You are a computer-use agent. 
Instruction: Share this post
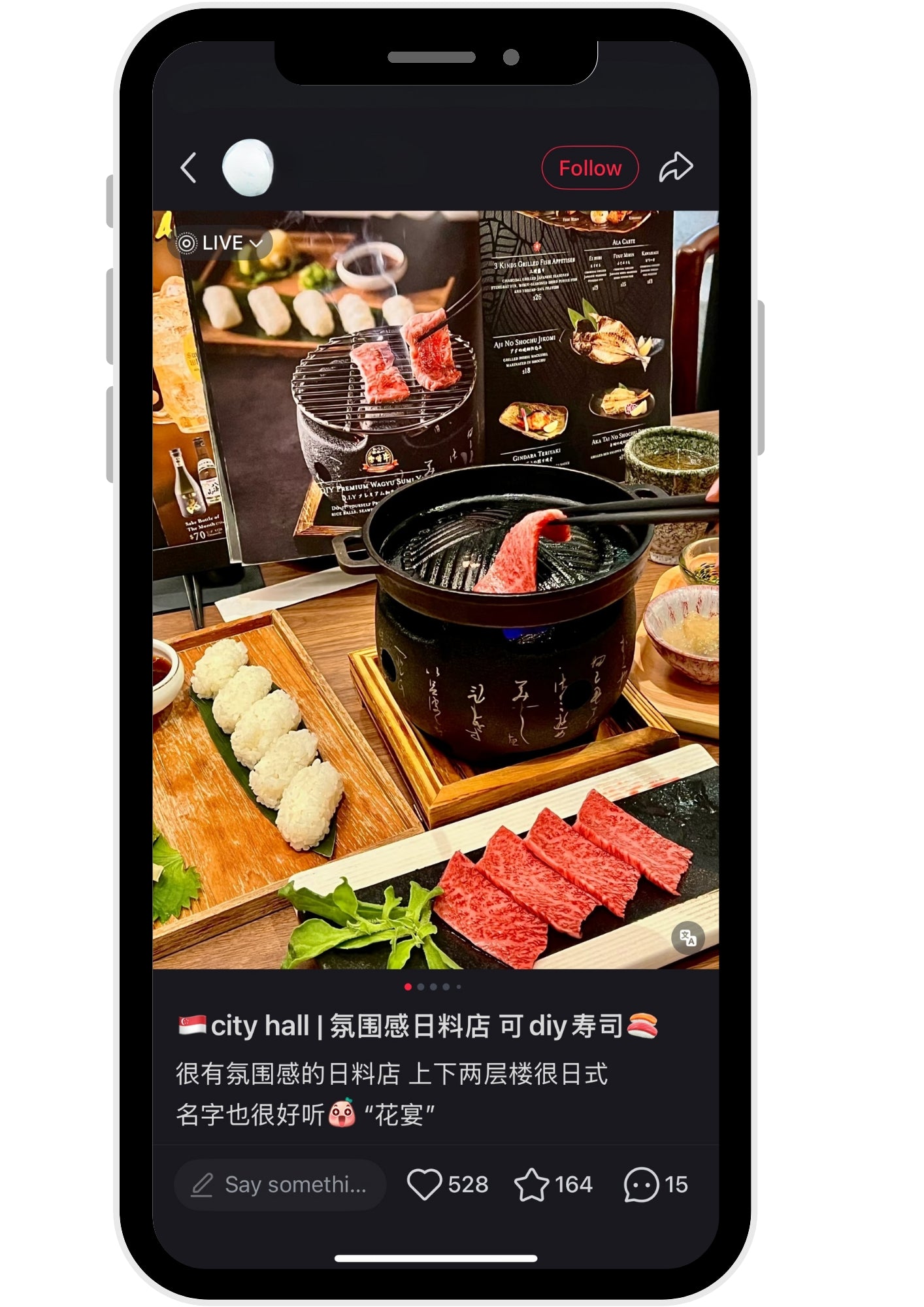676,167
